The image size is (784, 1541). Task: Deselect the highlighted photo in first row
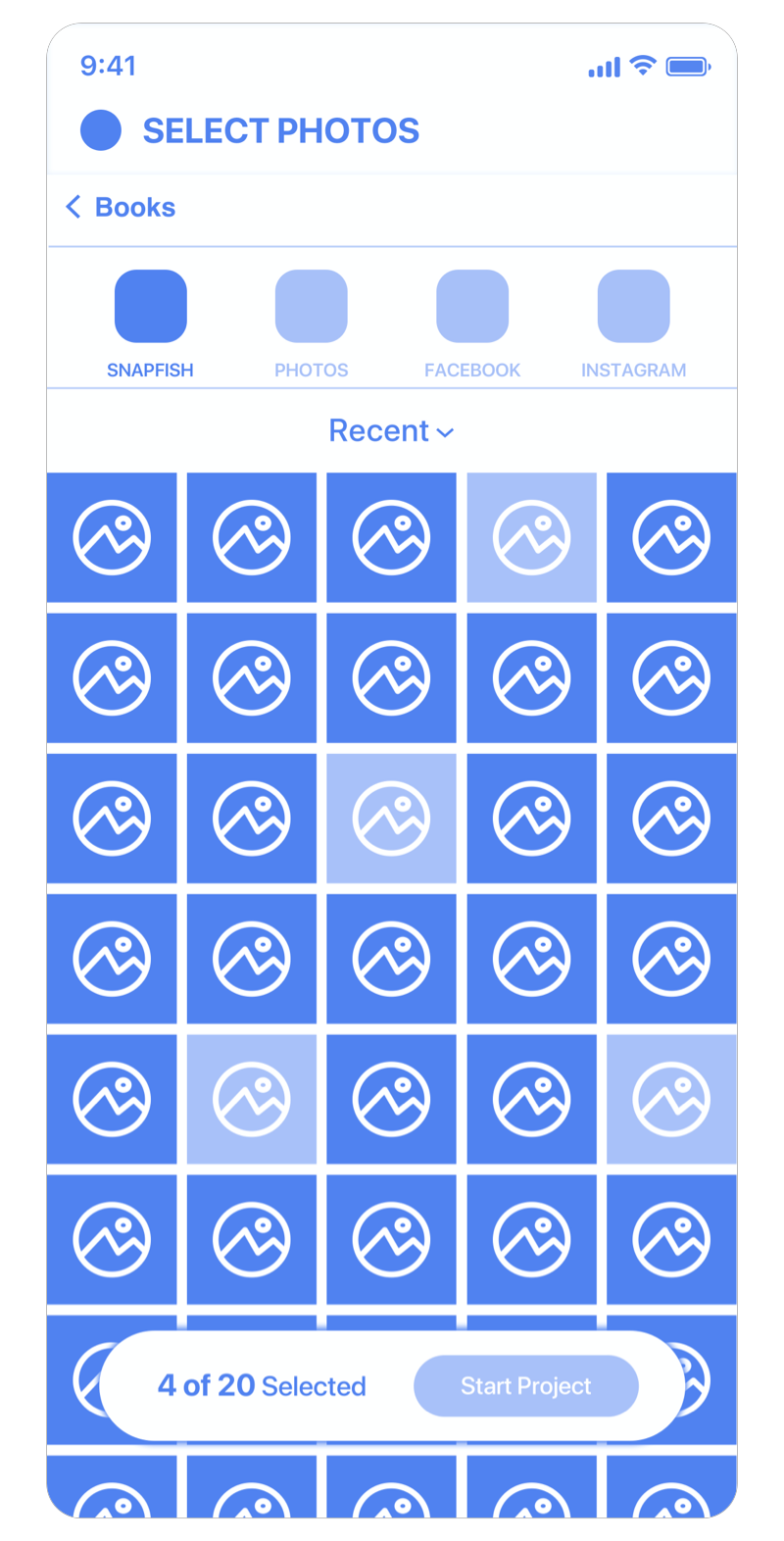click(531, 537)
